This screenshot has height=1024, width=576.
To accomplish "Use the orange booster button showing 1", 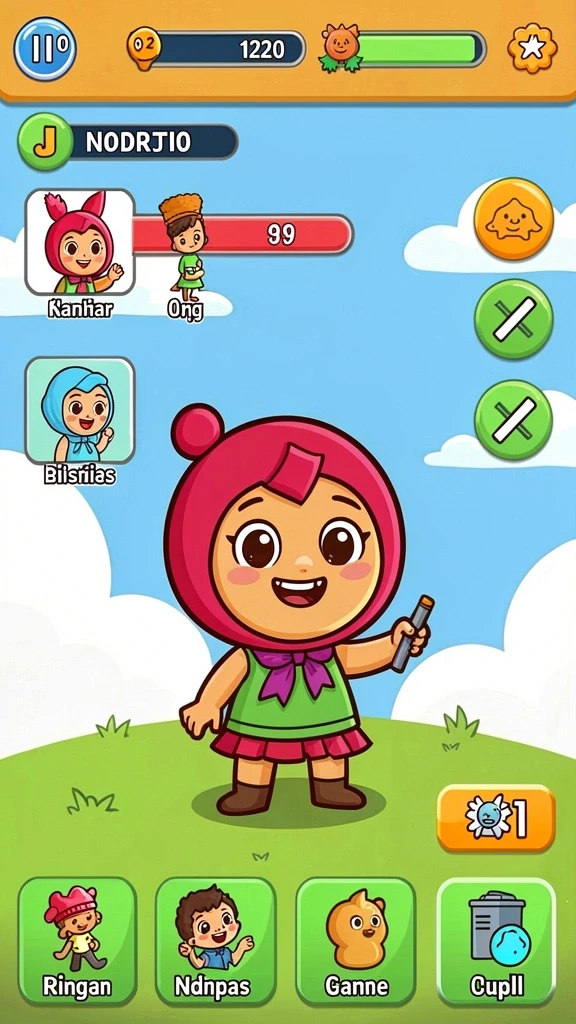I will 496,819.
